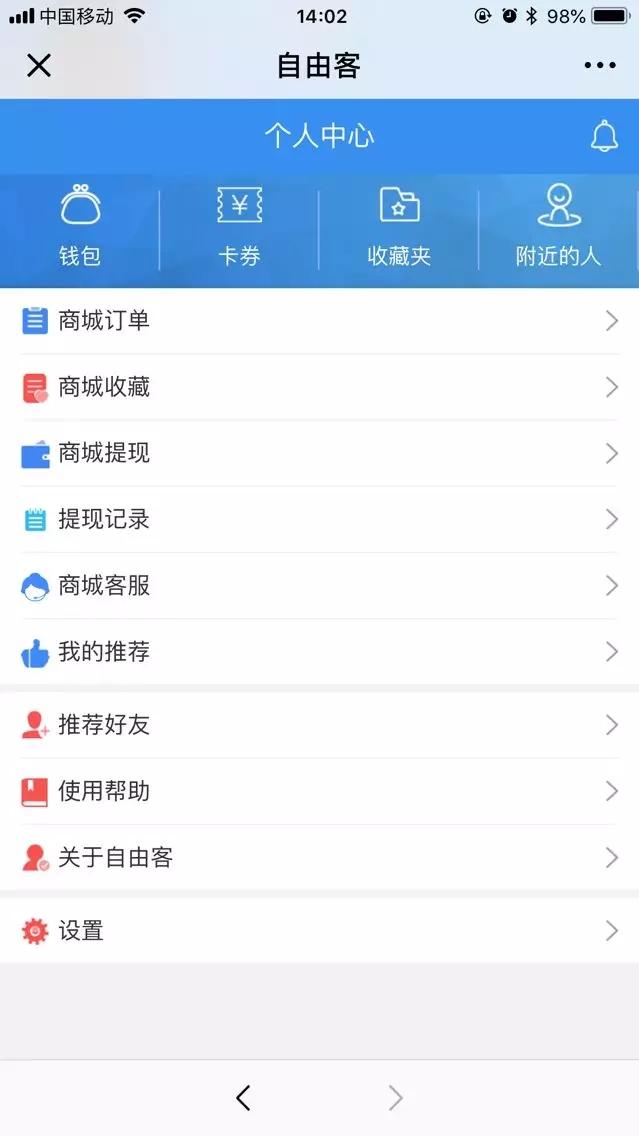Open 商城订单 row
The width and height of the screenshot is (639, 1136).
click(x=319, y=321)
